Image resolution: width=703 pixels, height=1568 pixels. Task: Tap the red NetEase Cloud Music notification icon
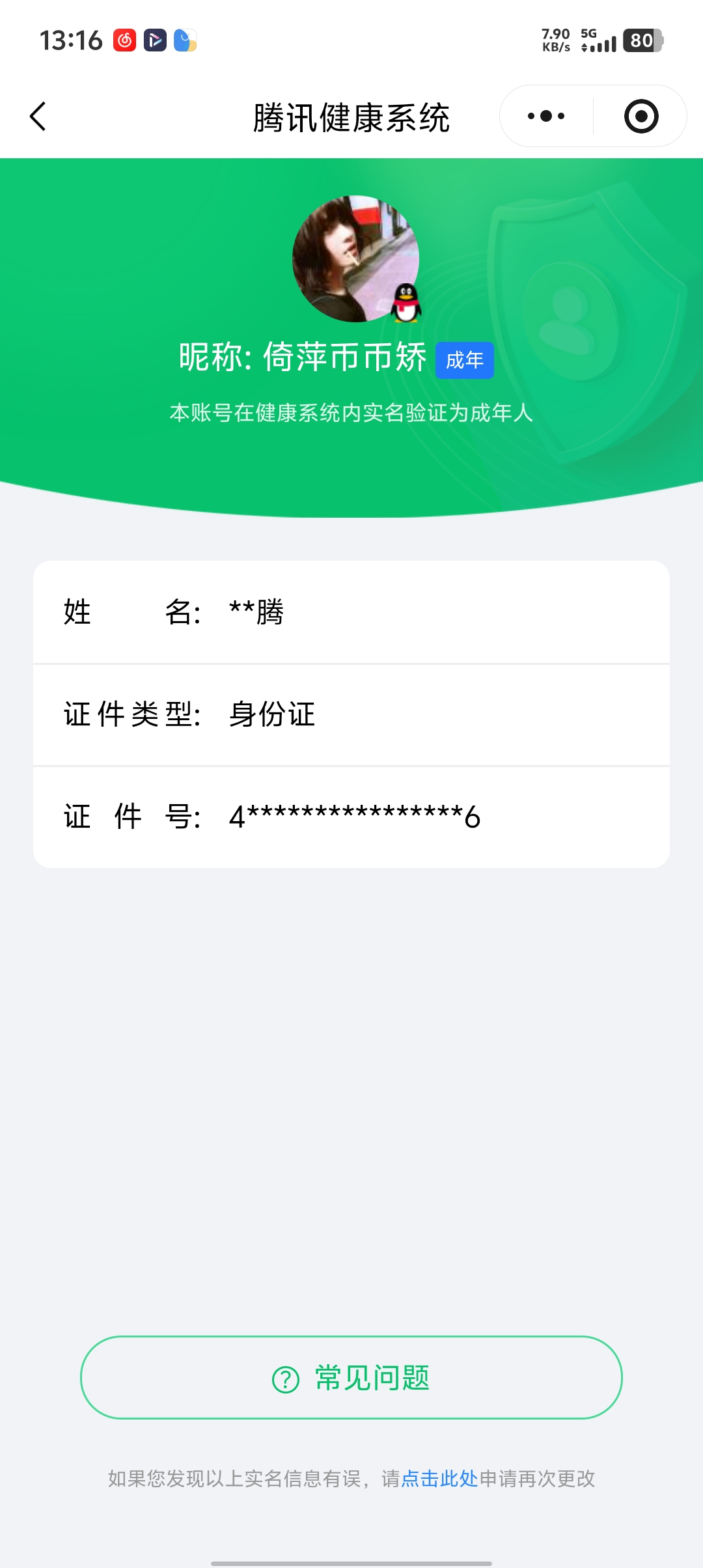point(125,40)
